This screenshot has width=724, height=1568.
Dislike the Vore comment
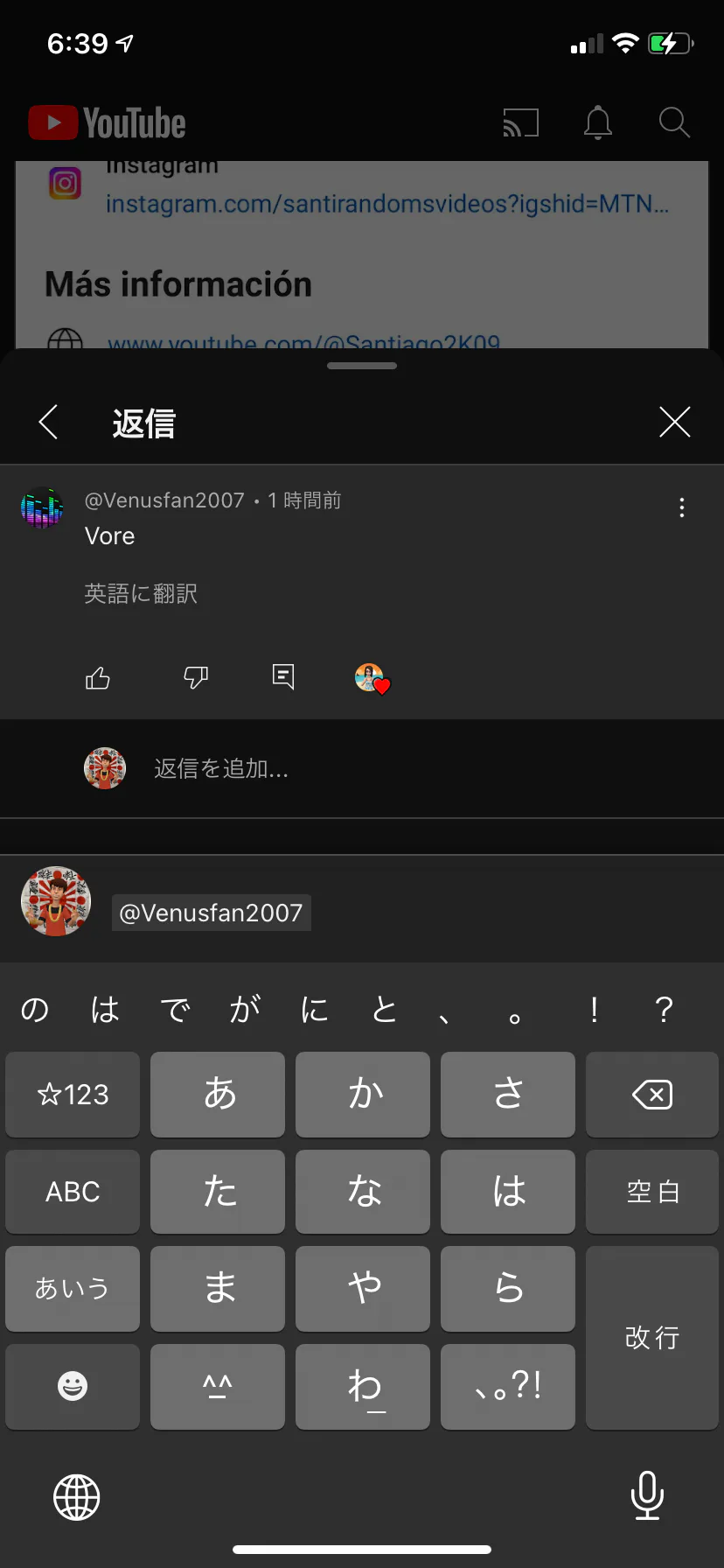[x=196, y=677]
